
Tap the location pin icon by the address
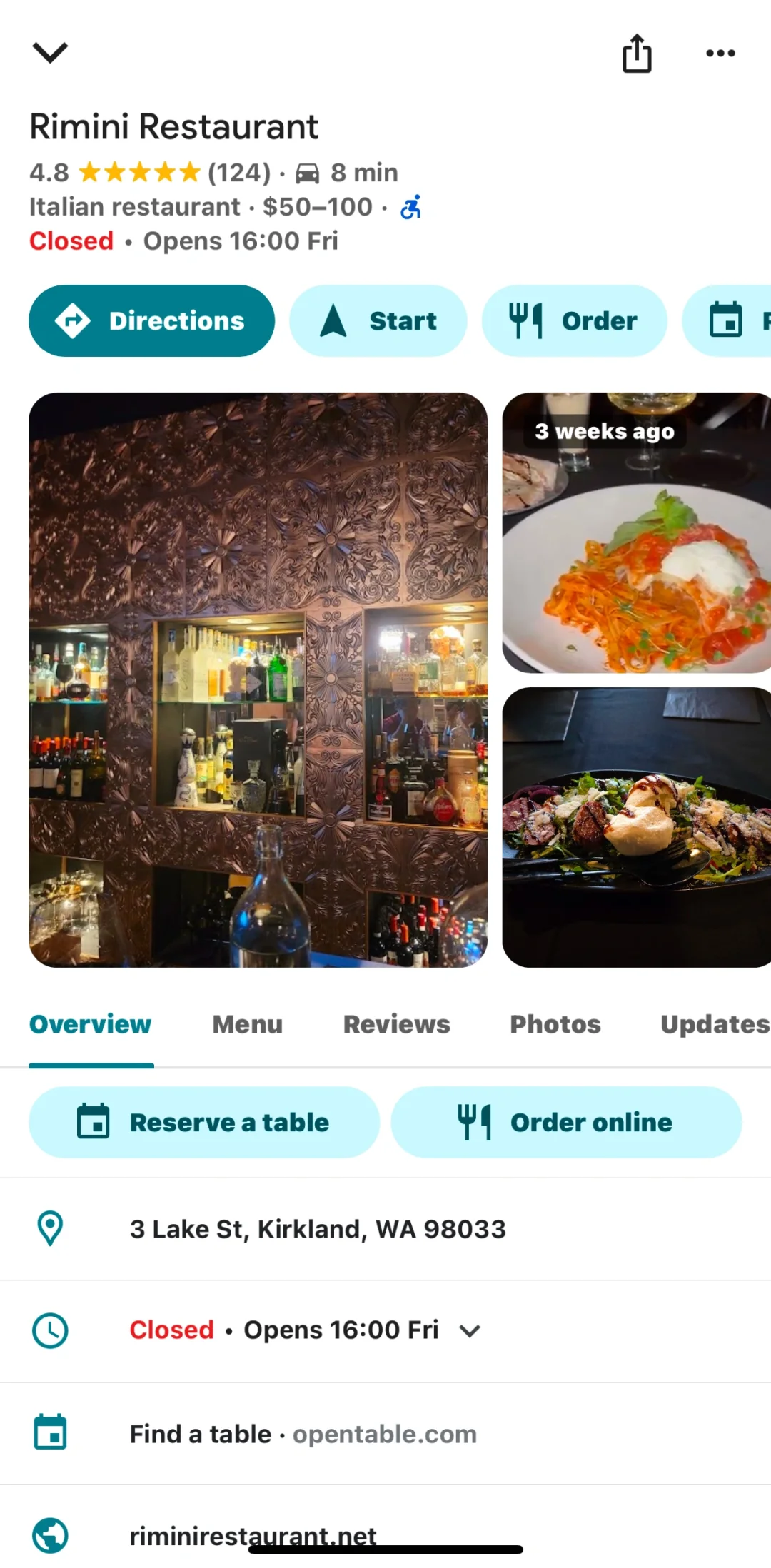pos(50,1229)
